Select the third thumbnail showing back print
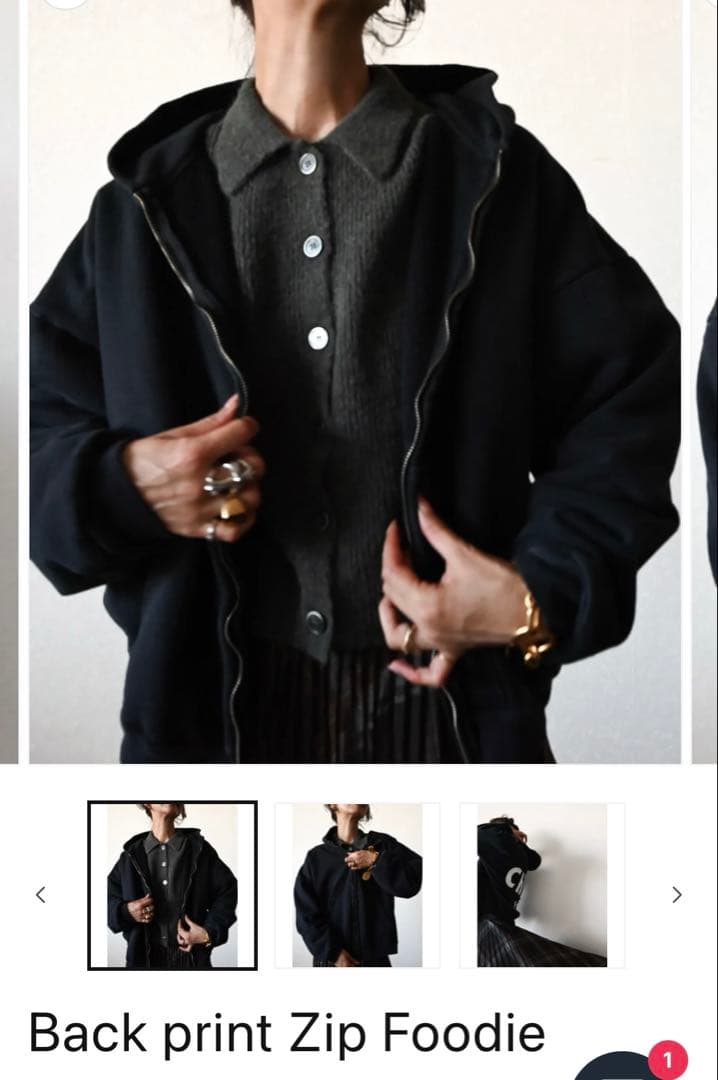This screenshot has width=718, height=1080. pos(542,885)
